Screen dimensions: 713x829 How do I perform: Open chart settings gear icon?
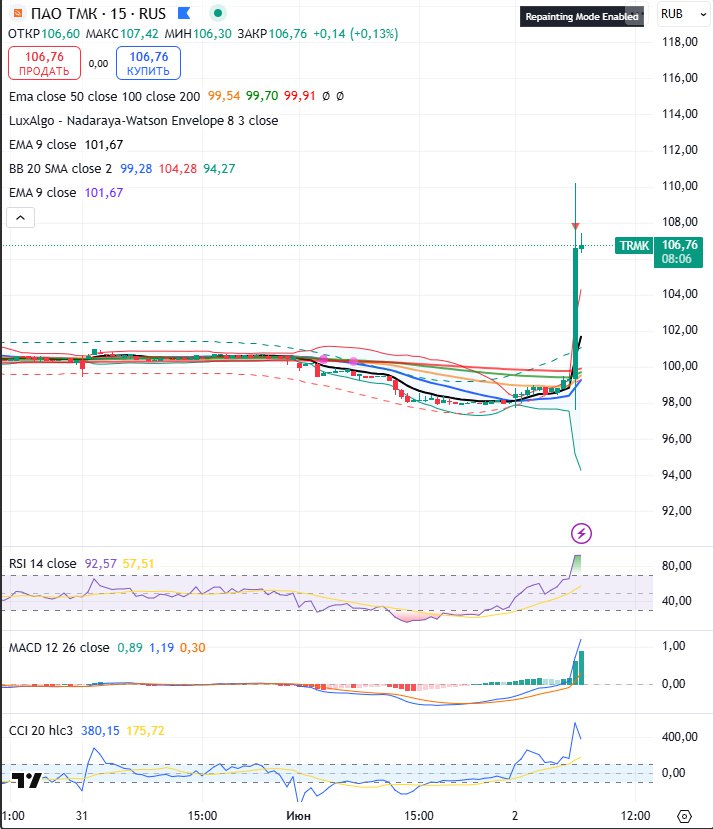point(684,814)
